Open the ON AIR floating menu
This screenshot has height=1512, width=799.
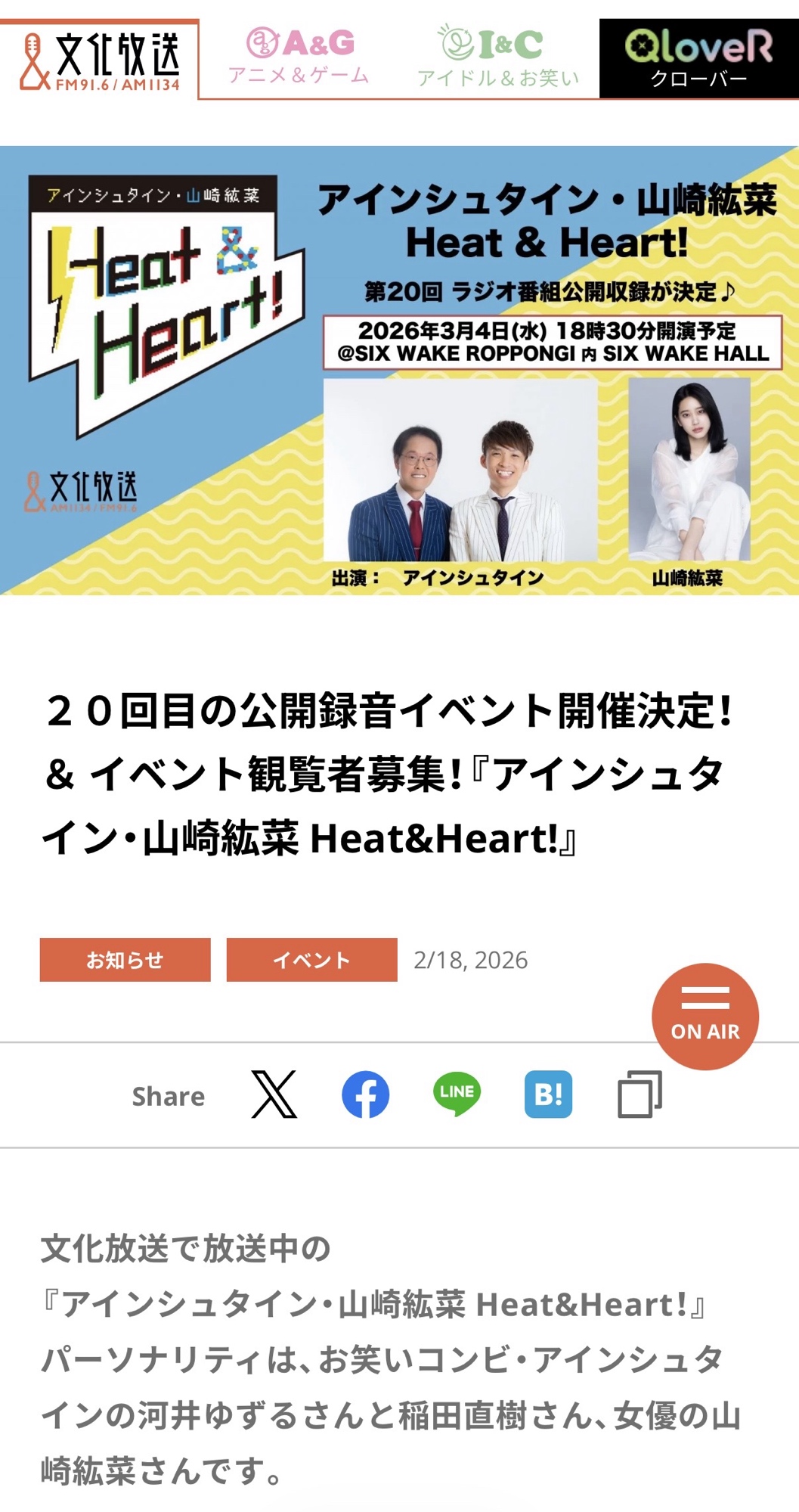pos(705,1015)
